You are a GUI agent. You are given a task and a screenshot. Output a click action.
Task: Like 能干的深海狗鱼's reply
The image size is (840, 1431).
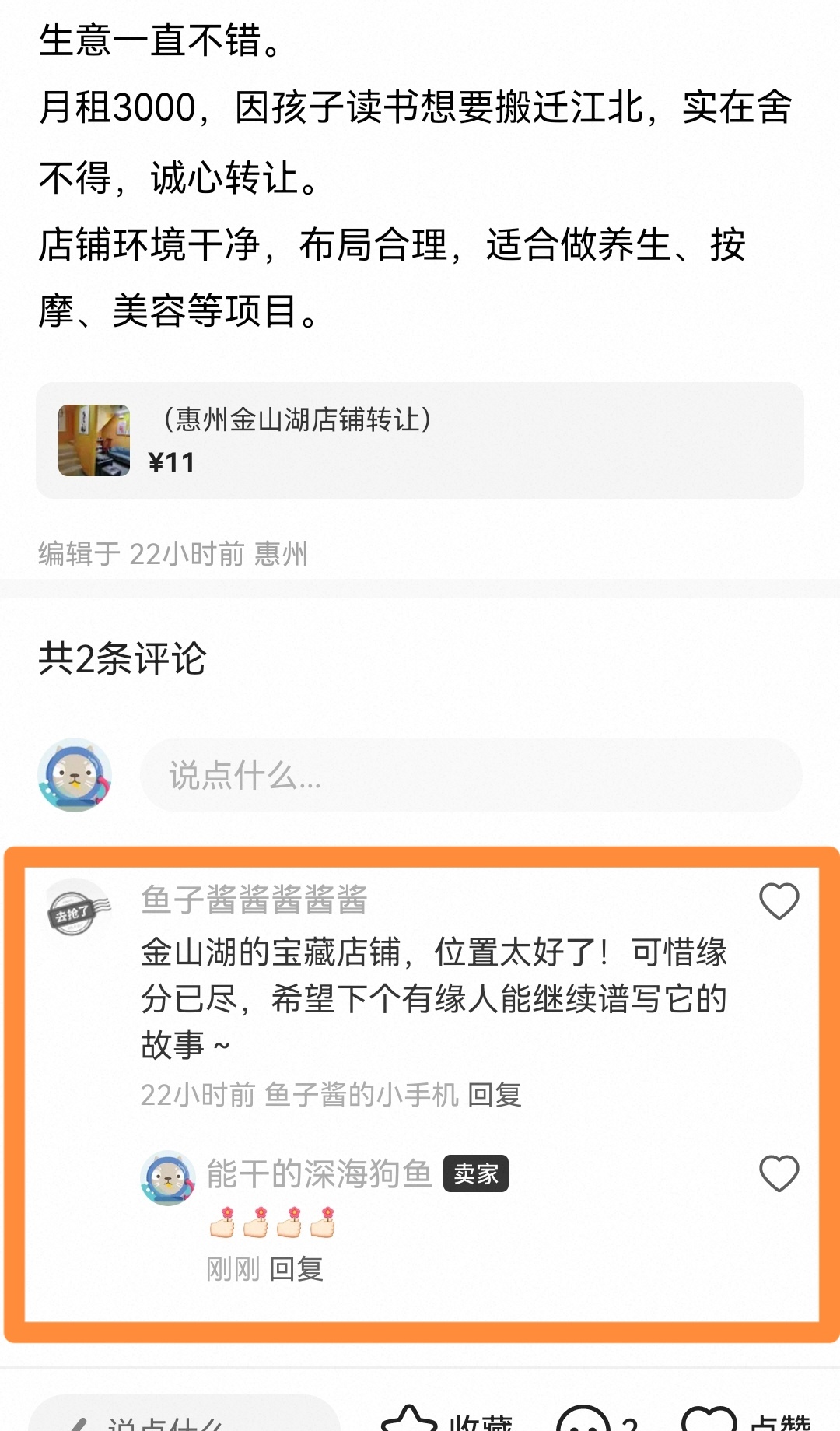(x=779, y=1173)
